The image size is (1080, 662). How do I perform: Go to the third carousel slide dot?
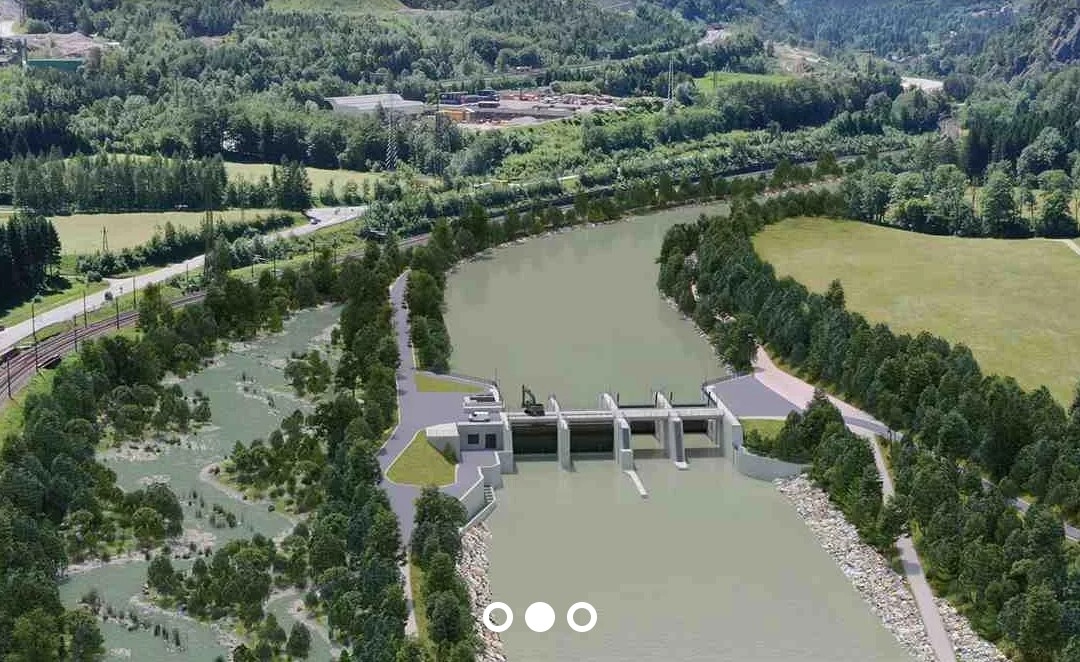[582, 617]
